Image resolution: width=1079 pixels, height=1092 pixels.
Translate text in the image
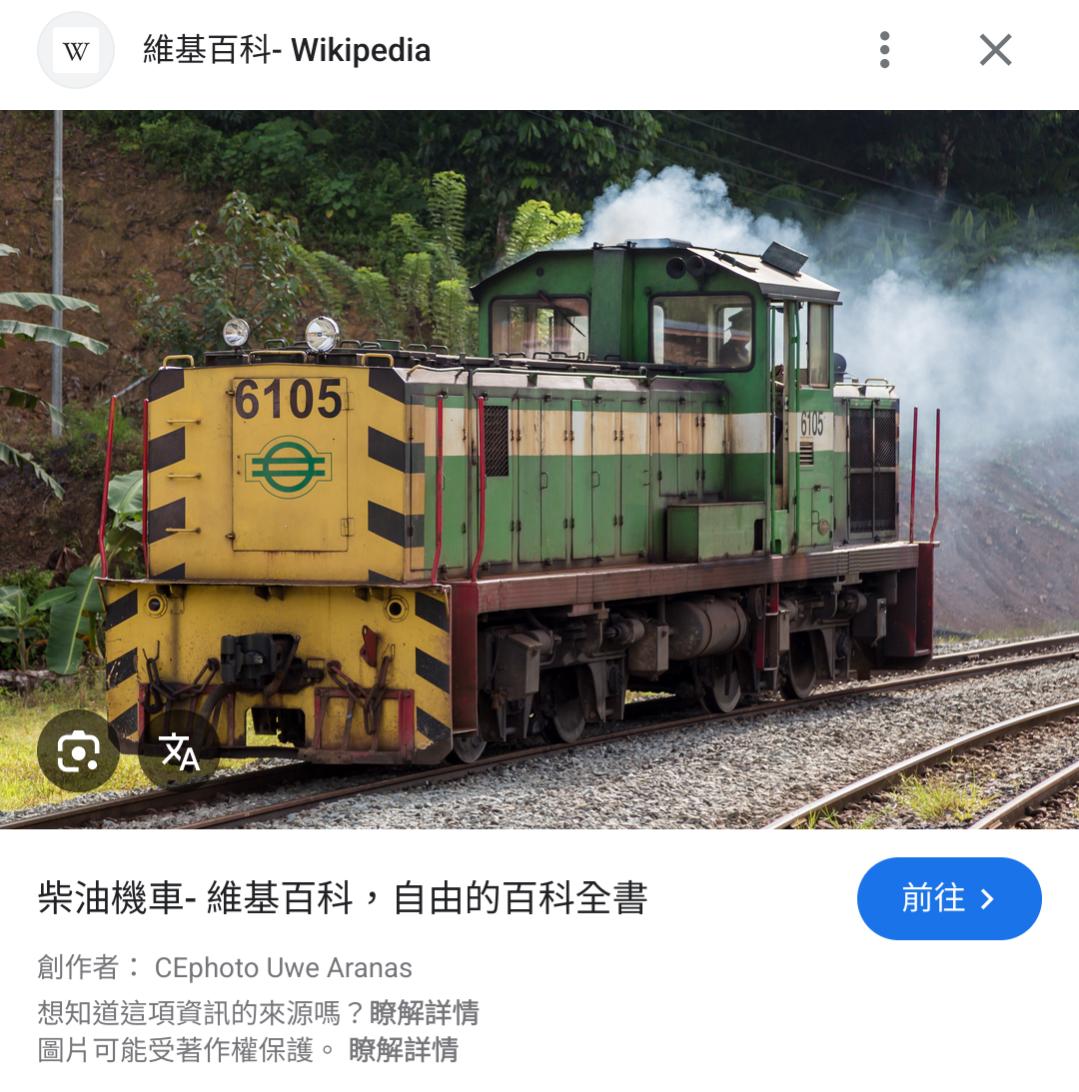pos(180,750)
